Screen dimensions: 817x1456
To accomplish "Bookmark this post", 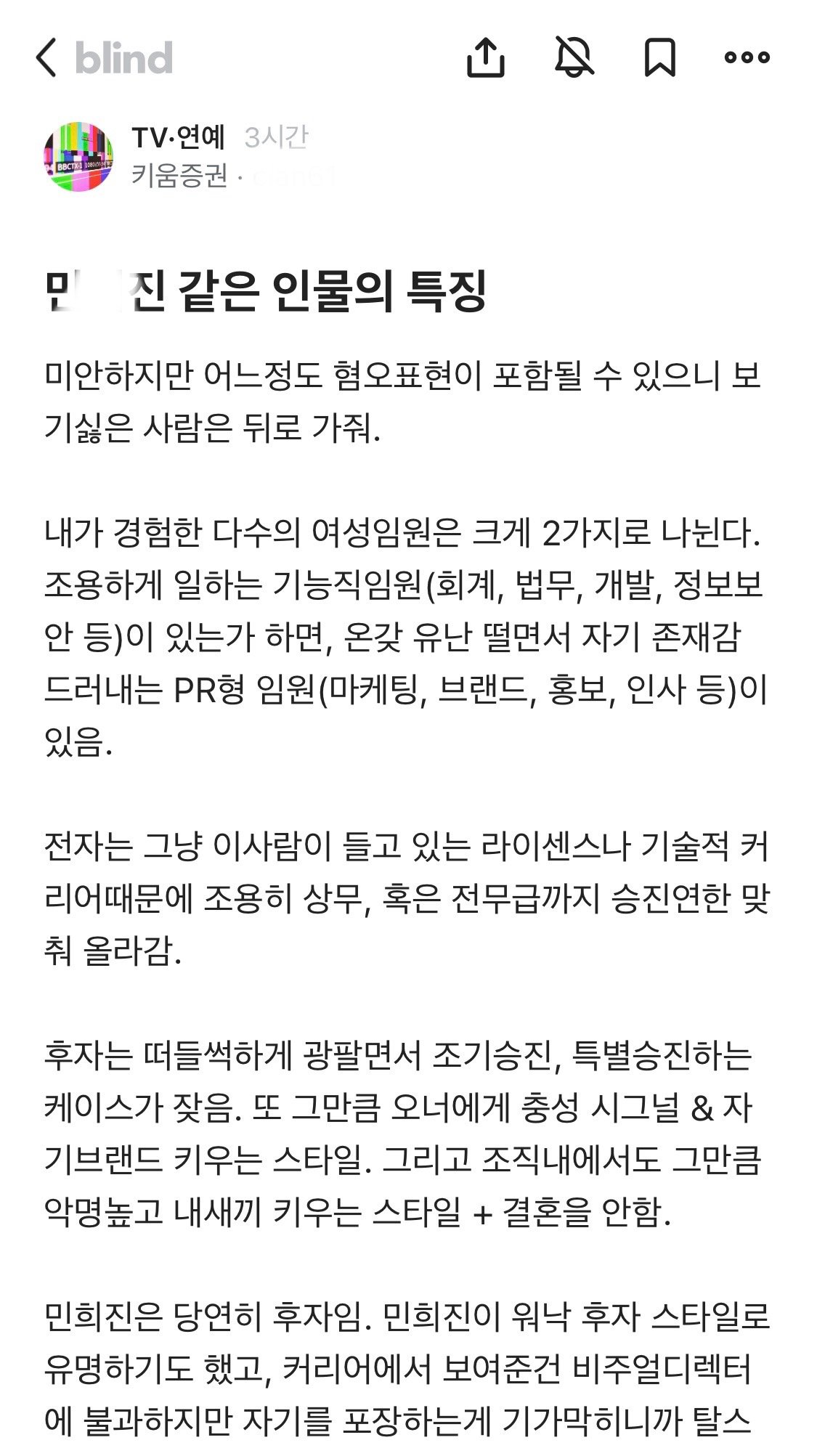I will click(659, 57).
